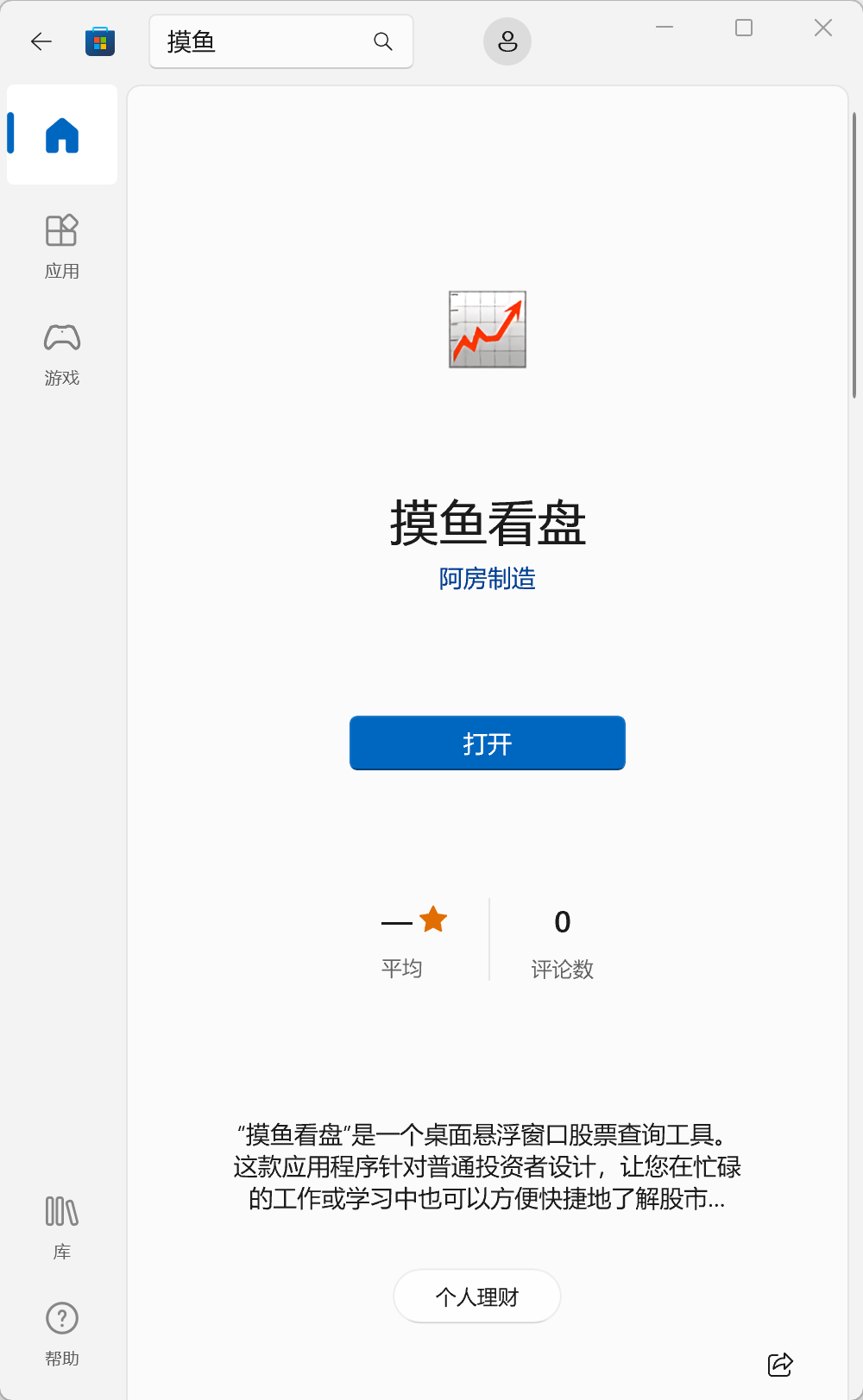This screenshot has width=863, height=1400.
Task: Share this app via share icon
Action: [780, 1364]
